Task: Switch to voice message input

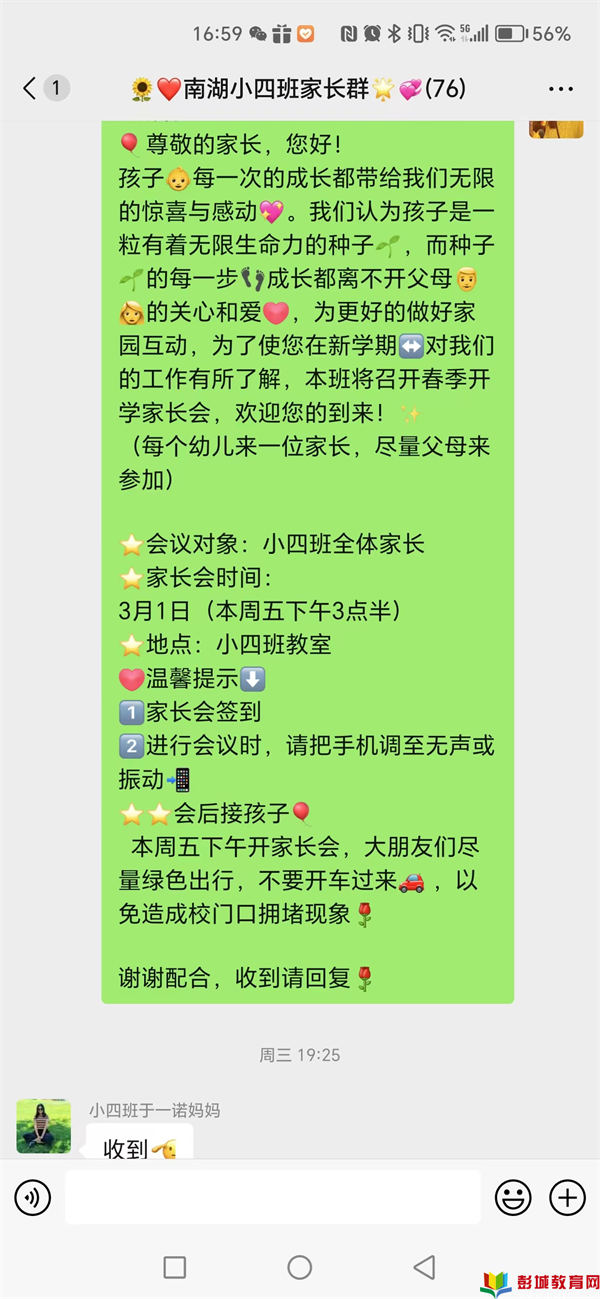Action: 33,1196
